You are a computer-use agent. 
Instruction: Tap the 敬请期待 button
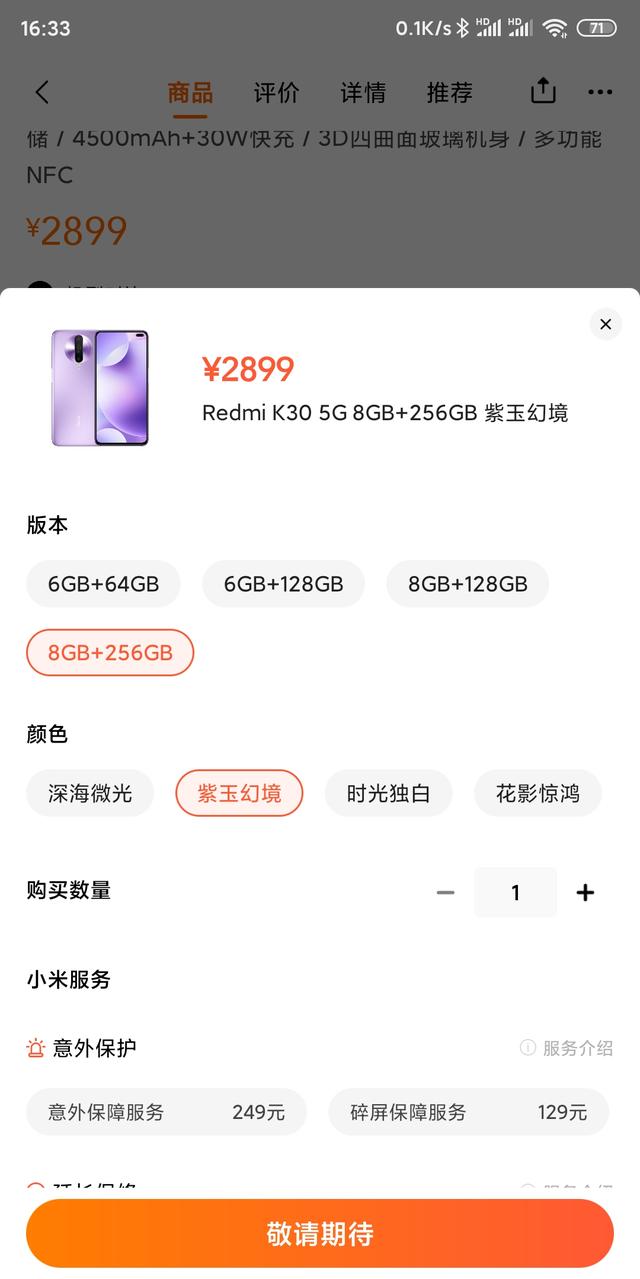tap(320, 1234)
